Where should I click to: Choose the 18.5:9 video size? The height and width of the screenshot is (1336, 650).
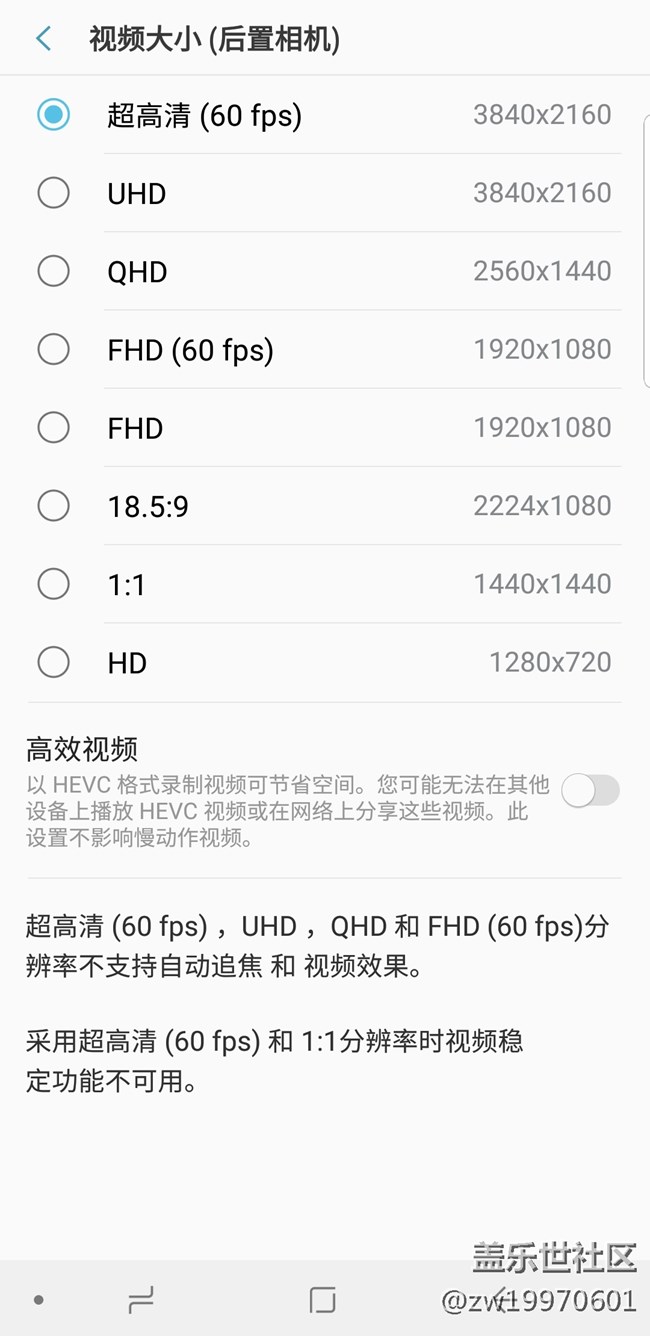[53, 506]
